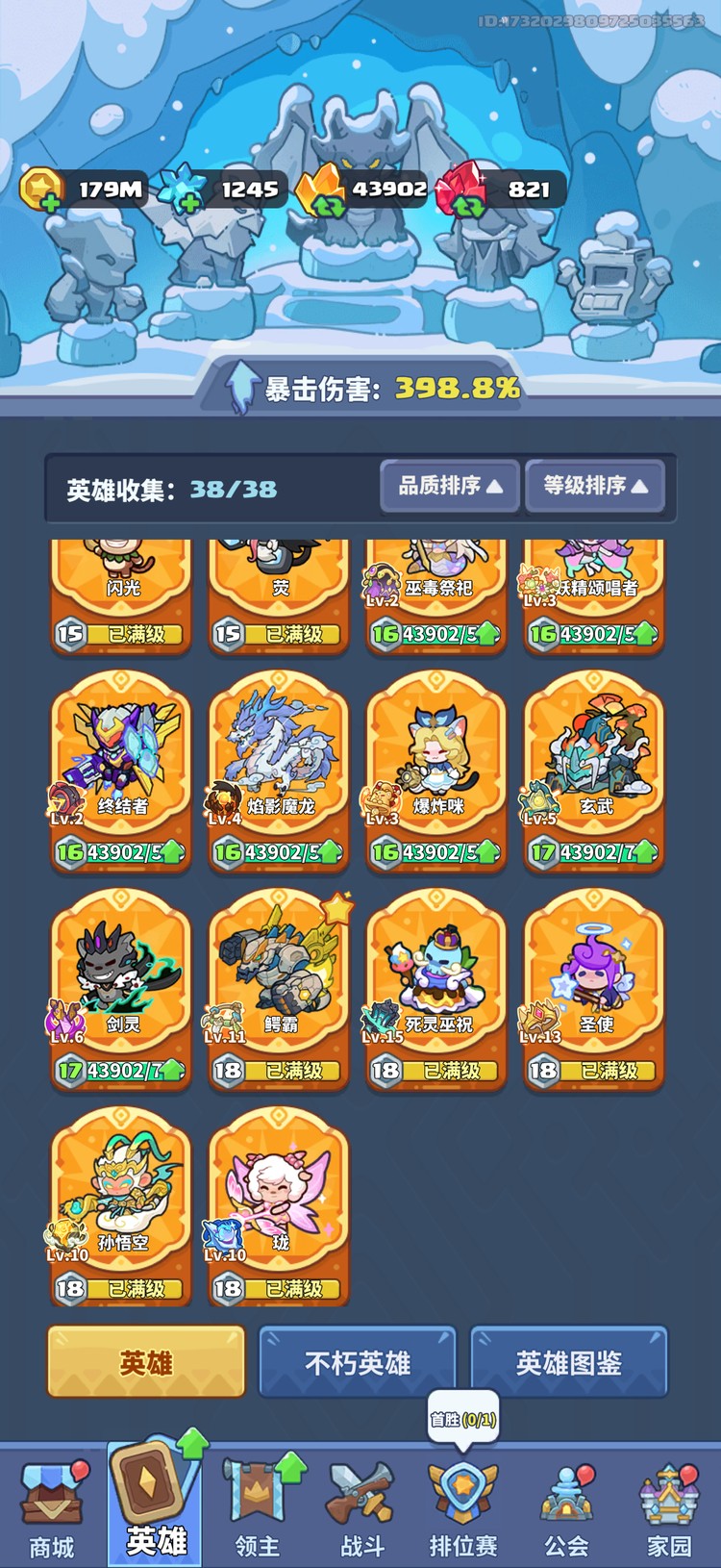Tap the red gem exchange icon
Viewport: 721px width, 1568px height.
(x=468, y=205)
